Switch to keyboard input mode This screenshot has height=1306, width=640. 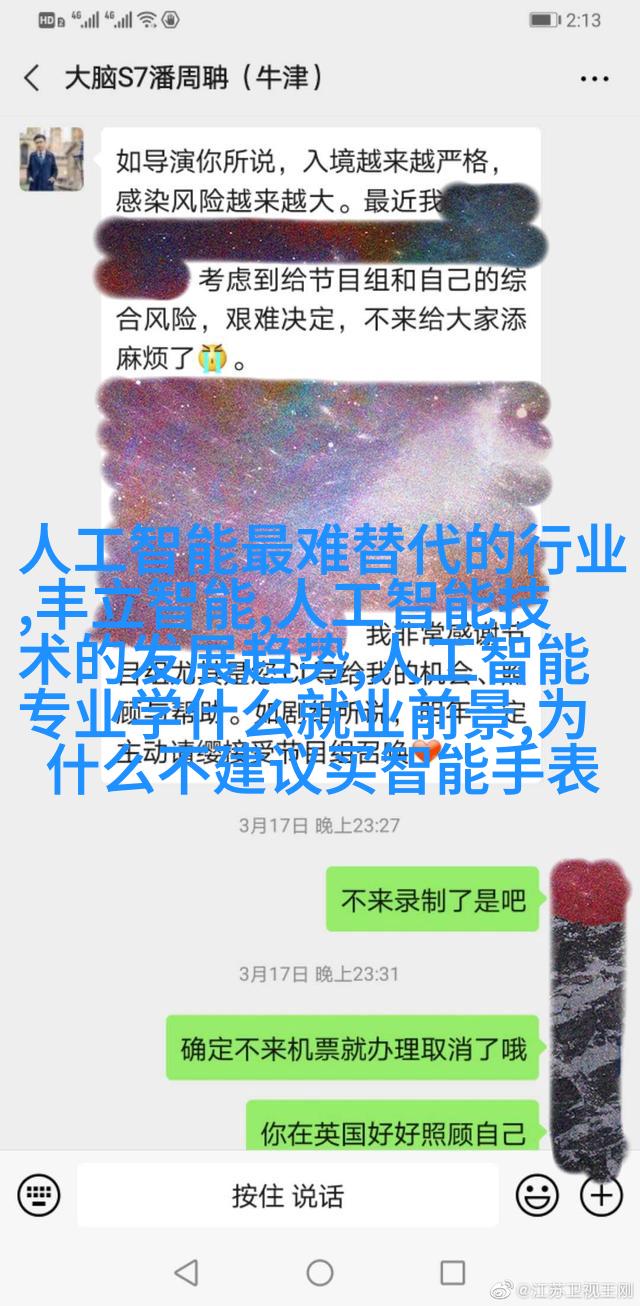pyautogui.click(x=38, y=1194)
